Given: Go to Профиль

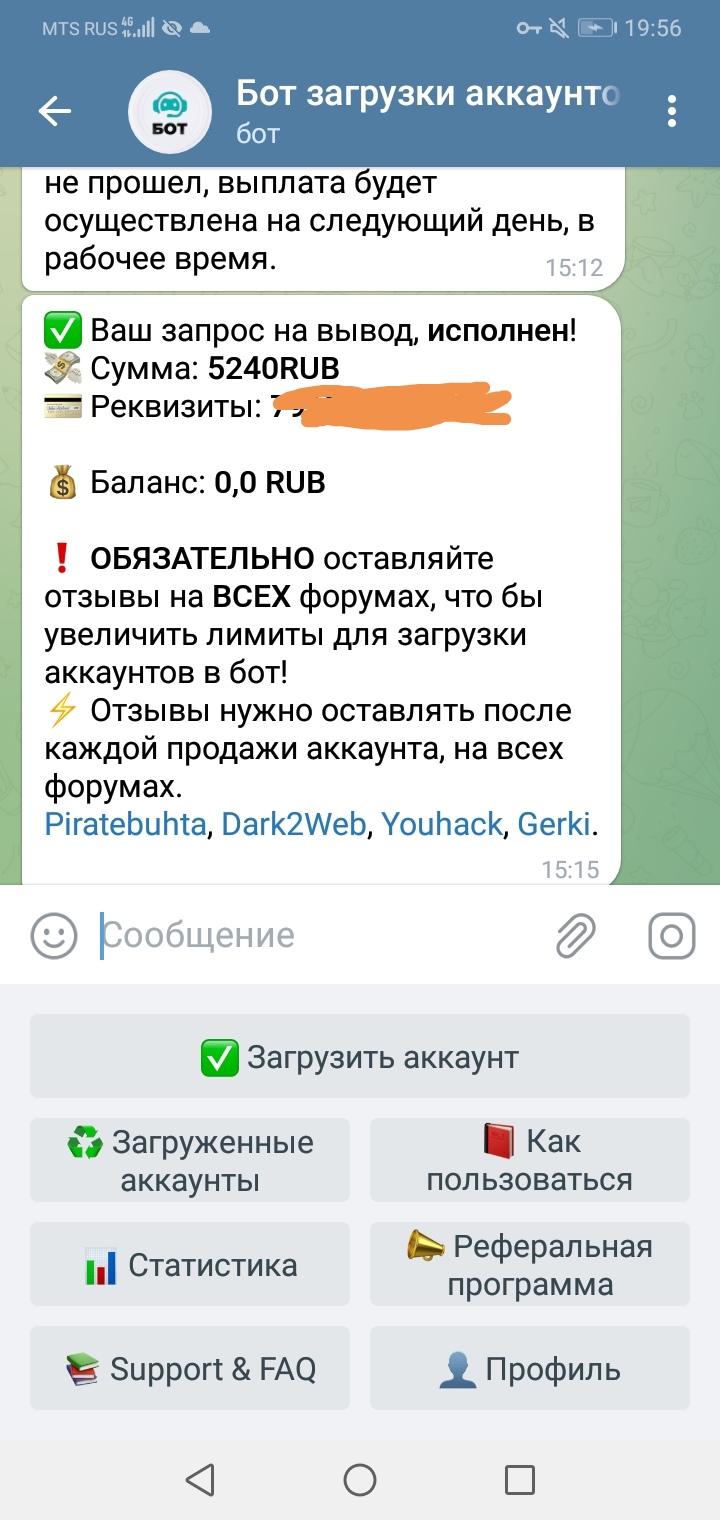Looking at the screenshot, I should tap(530, 1369).
